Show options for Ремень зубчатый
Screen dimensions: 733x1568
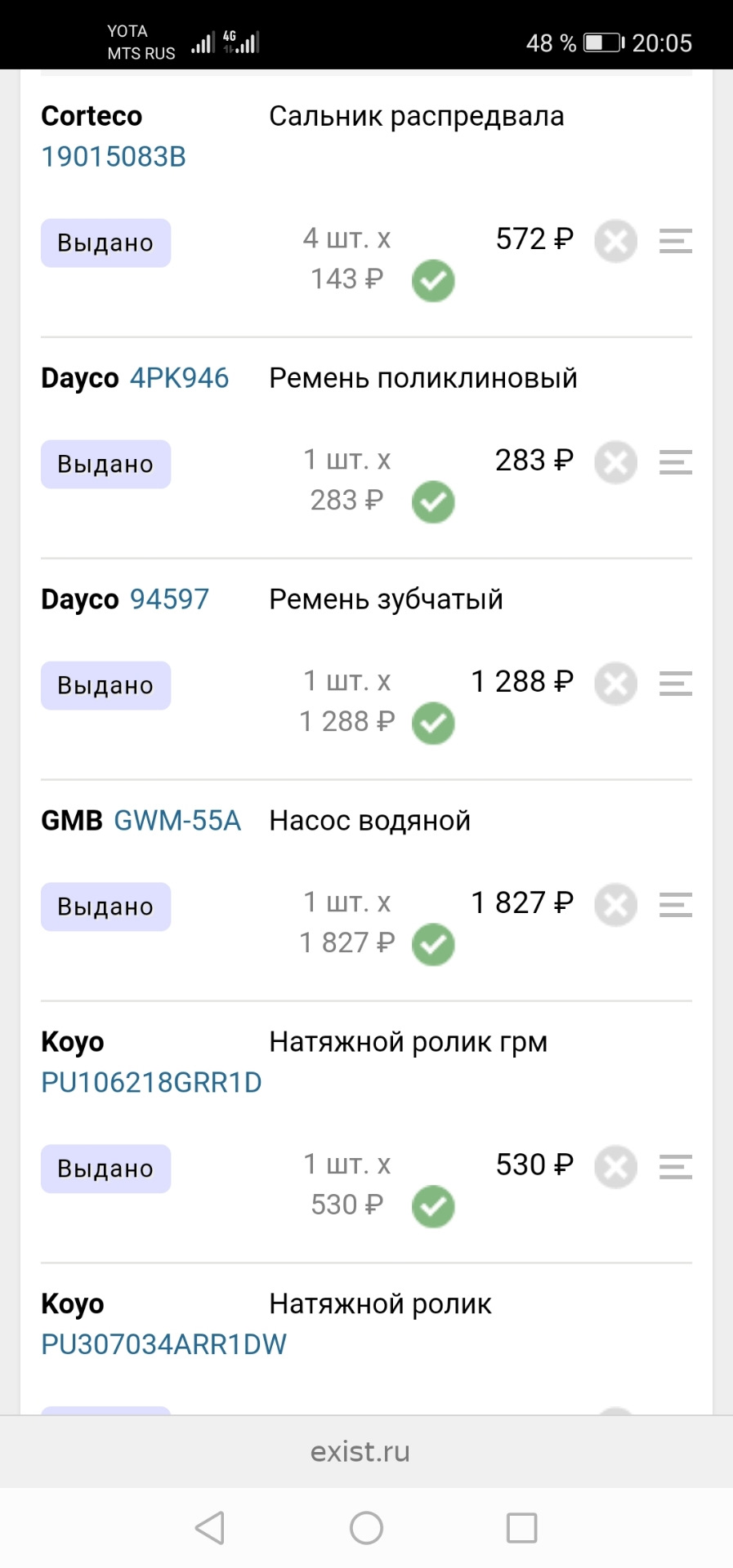pos(675,684)
